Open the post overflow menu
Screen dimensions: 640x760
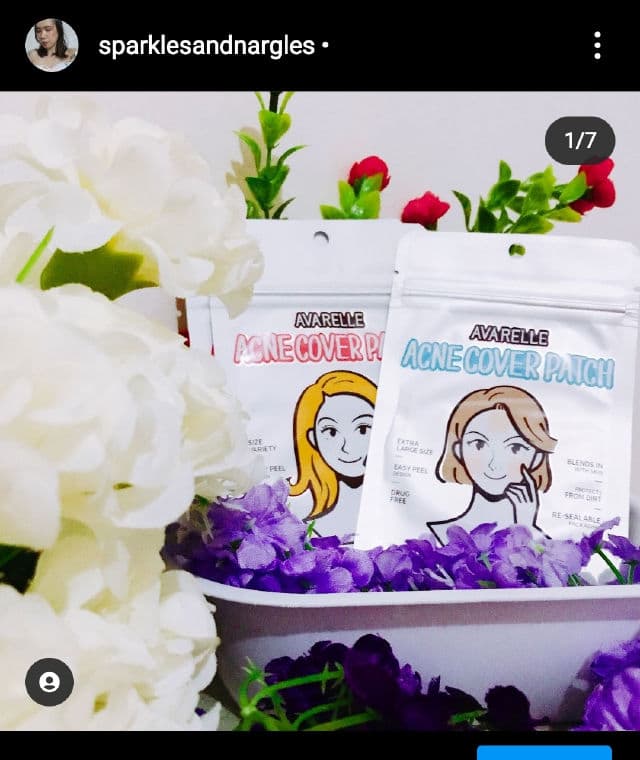[x=597, y=45]
